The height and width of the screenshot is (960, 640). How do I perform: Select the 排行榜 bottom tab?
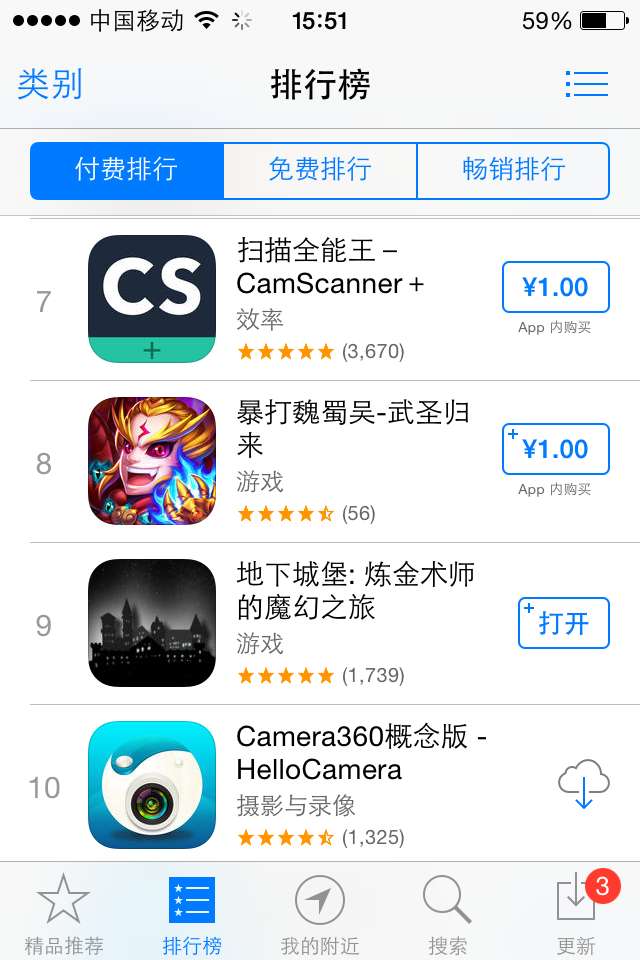tap(191, 913)
